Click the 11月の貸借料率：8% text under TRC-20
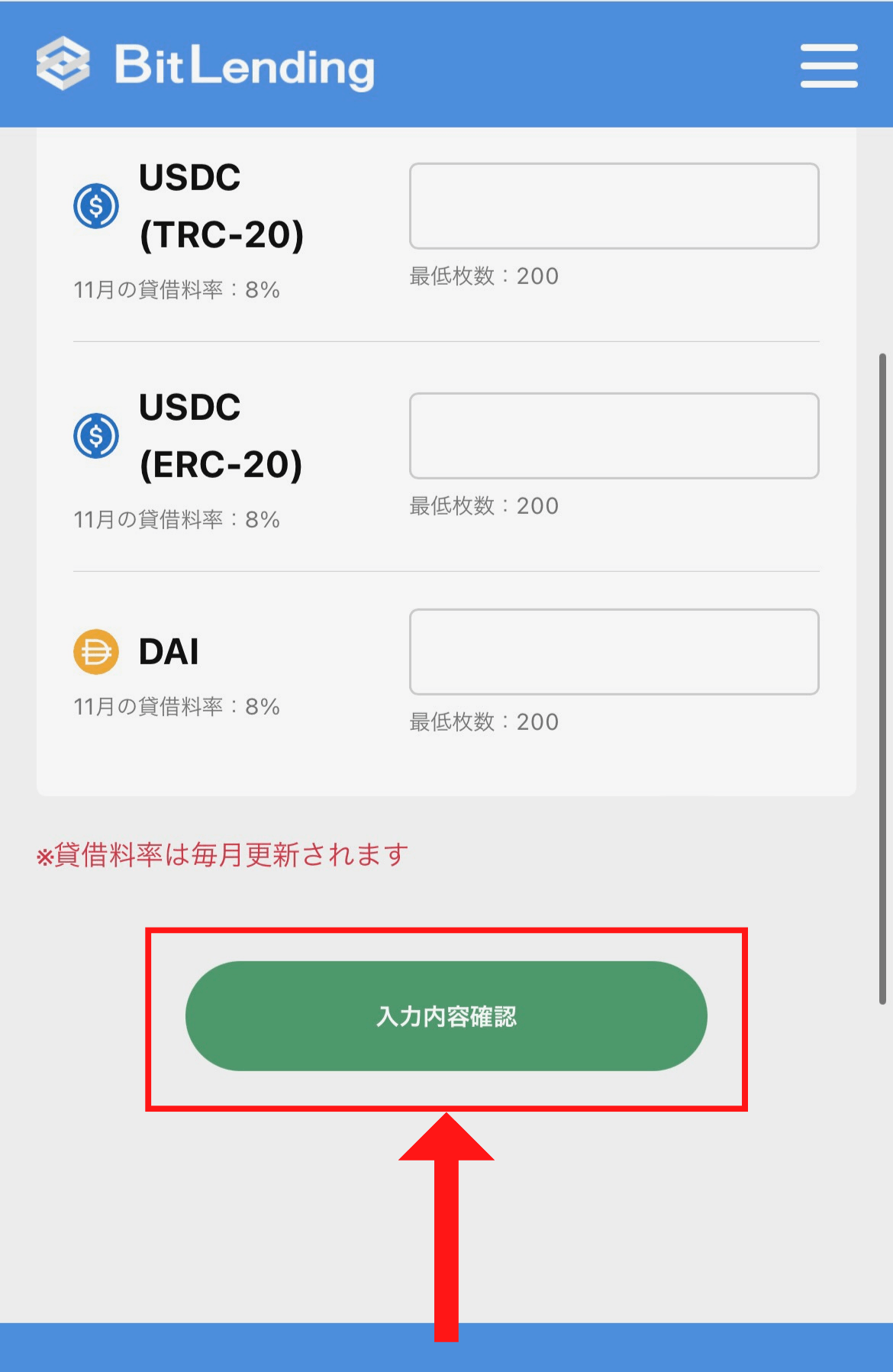This screenshot has width=893, height=1372. [177, 289]
